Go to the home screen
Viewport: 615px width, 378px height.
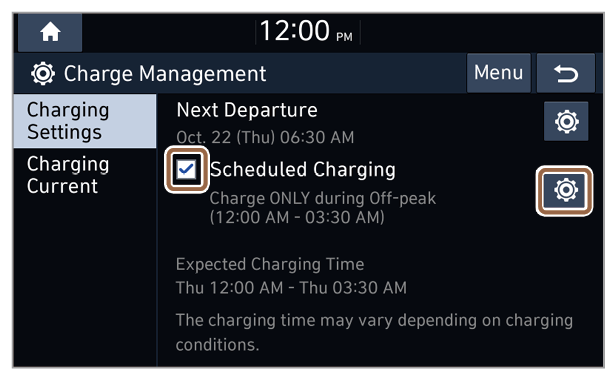(x=50, y=32)
